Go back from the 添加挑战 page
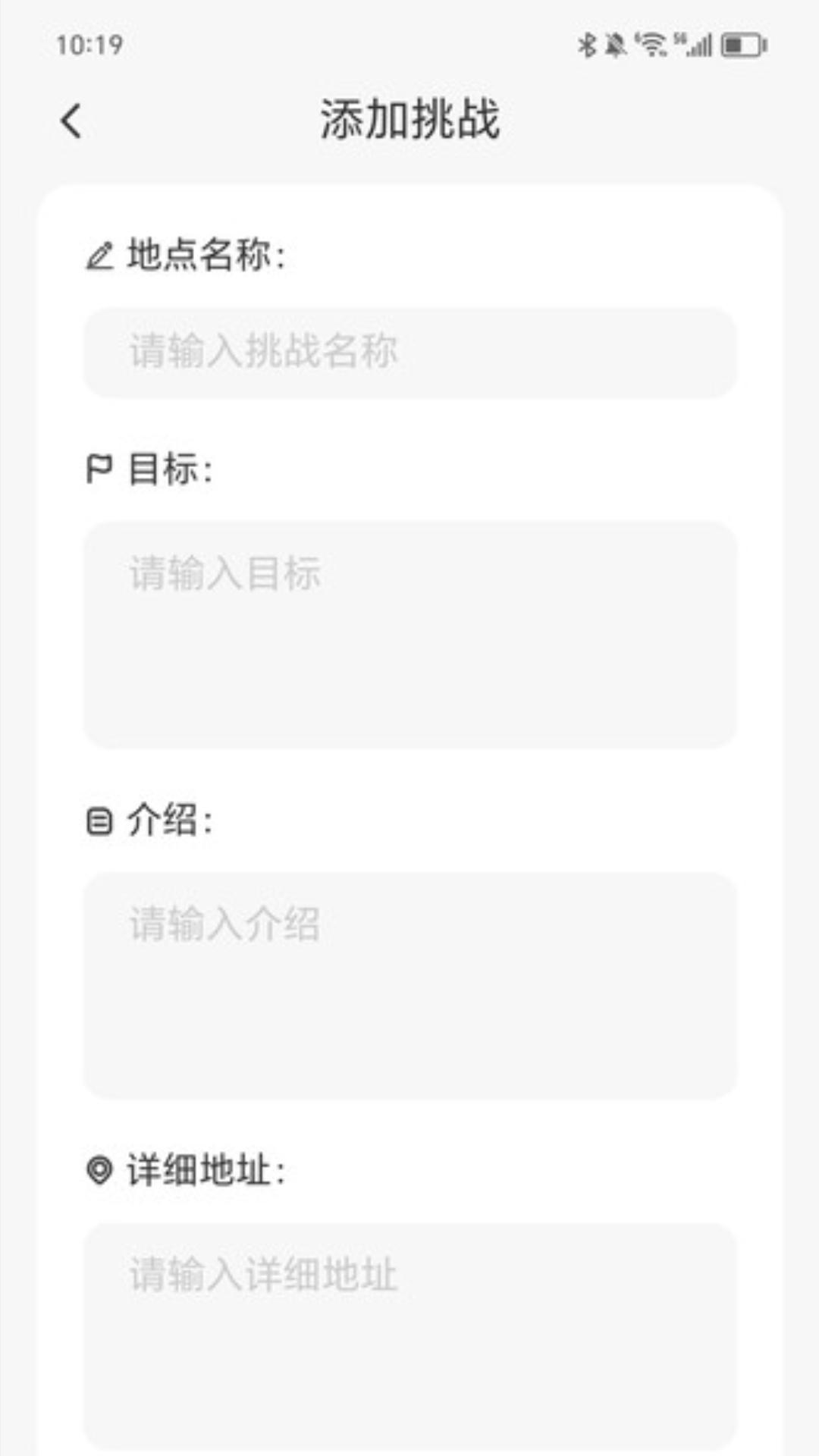Screen dimensions: 819x1456 pyautogui.click(x=71, y=121)
